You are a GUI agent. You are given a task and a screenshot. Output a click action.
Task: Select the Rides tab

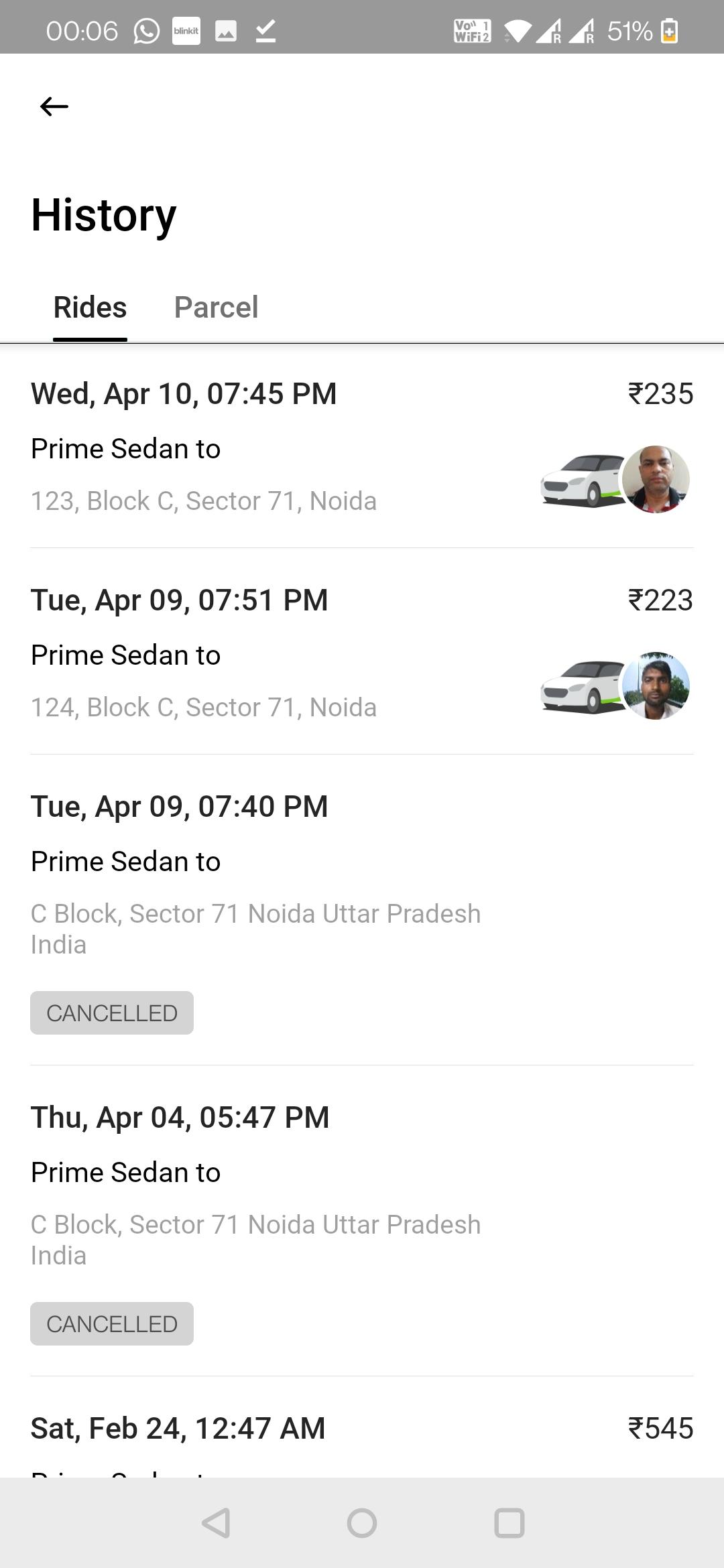click(90, 307)
